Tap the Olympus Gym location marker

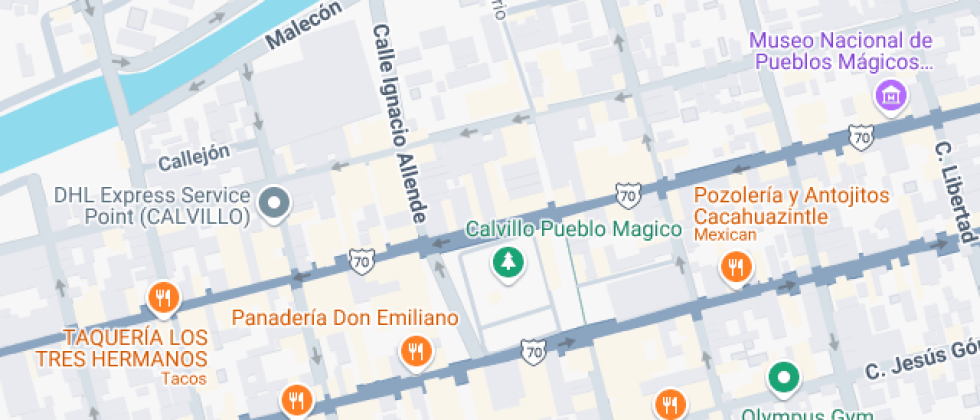pos(784,378)
